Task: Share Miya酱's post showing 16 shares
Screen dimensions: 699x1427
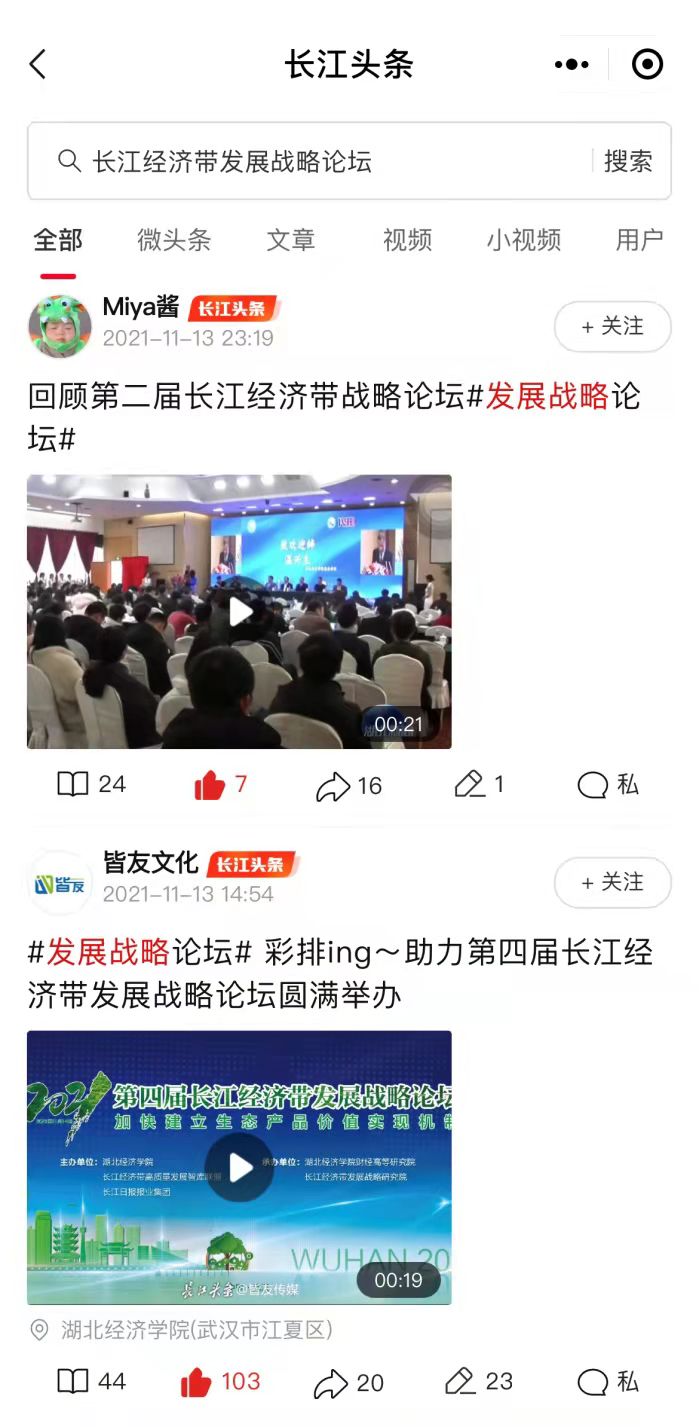Action: (x=348, y=786)
